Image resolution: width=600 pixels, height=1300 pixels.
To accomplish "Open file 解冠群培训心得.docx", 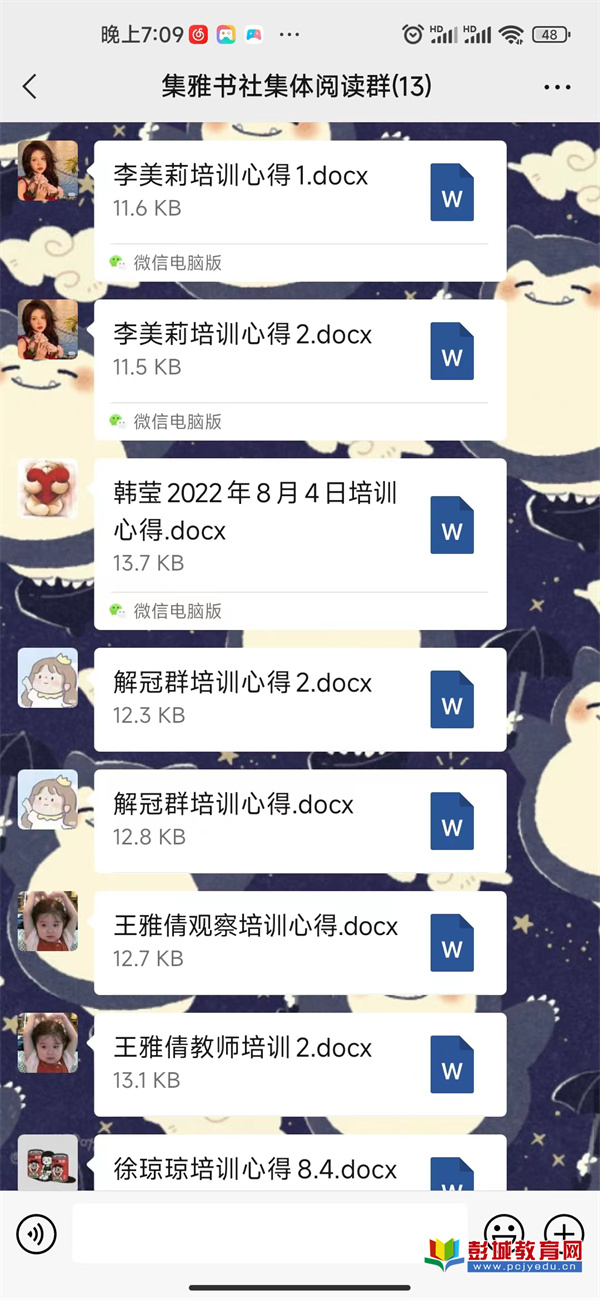I will point(300,820).
